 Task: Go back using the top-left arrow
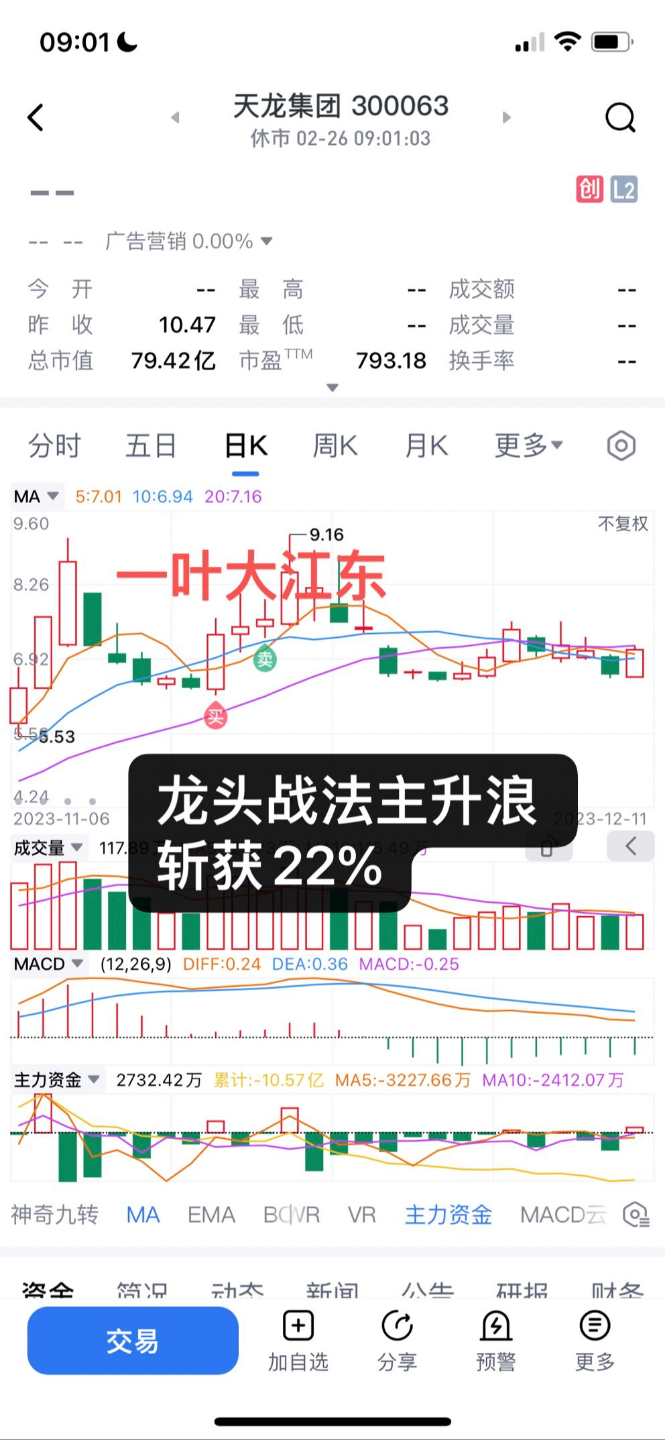35,118
